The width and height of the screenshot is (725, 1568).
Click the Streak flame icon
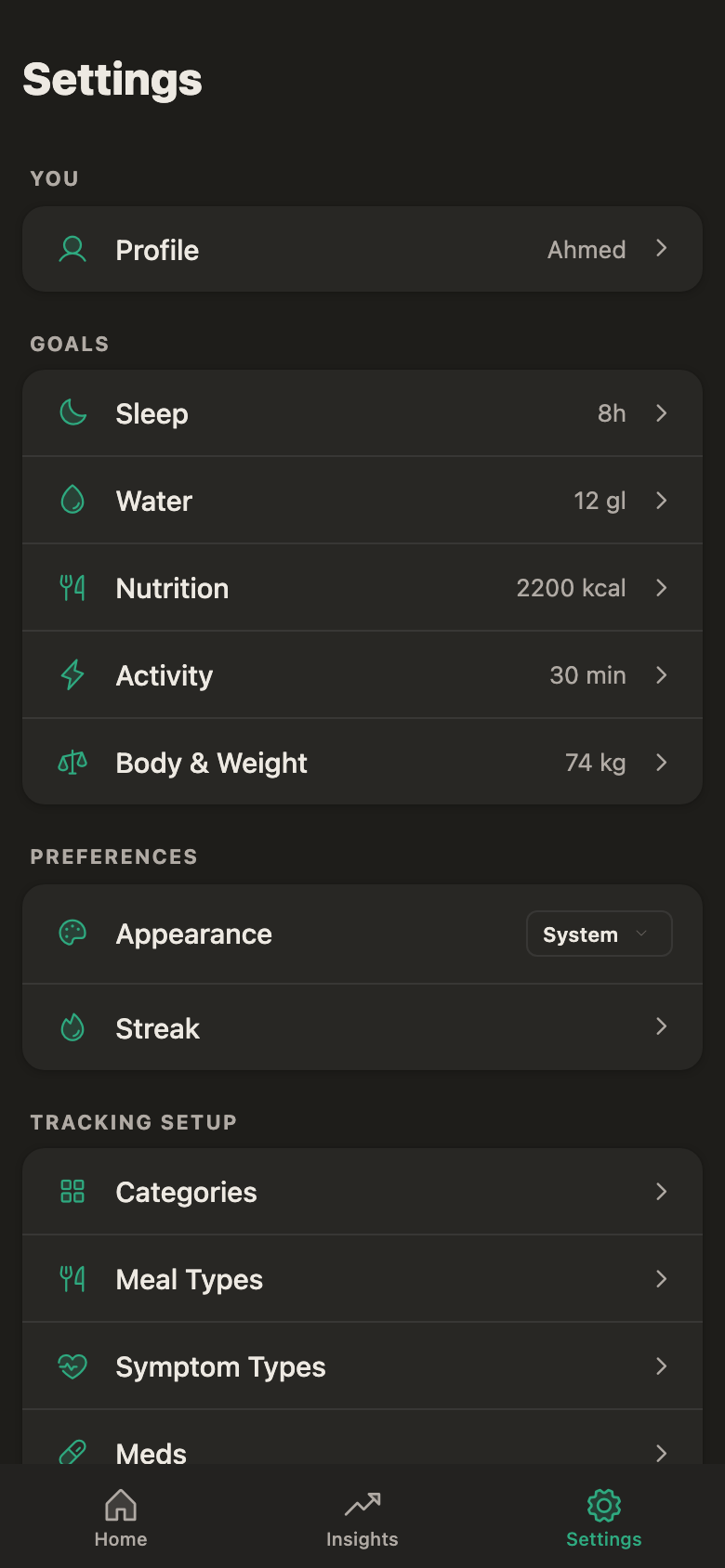tap(72, 1028)
